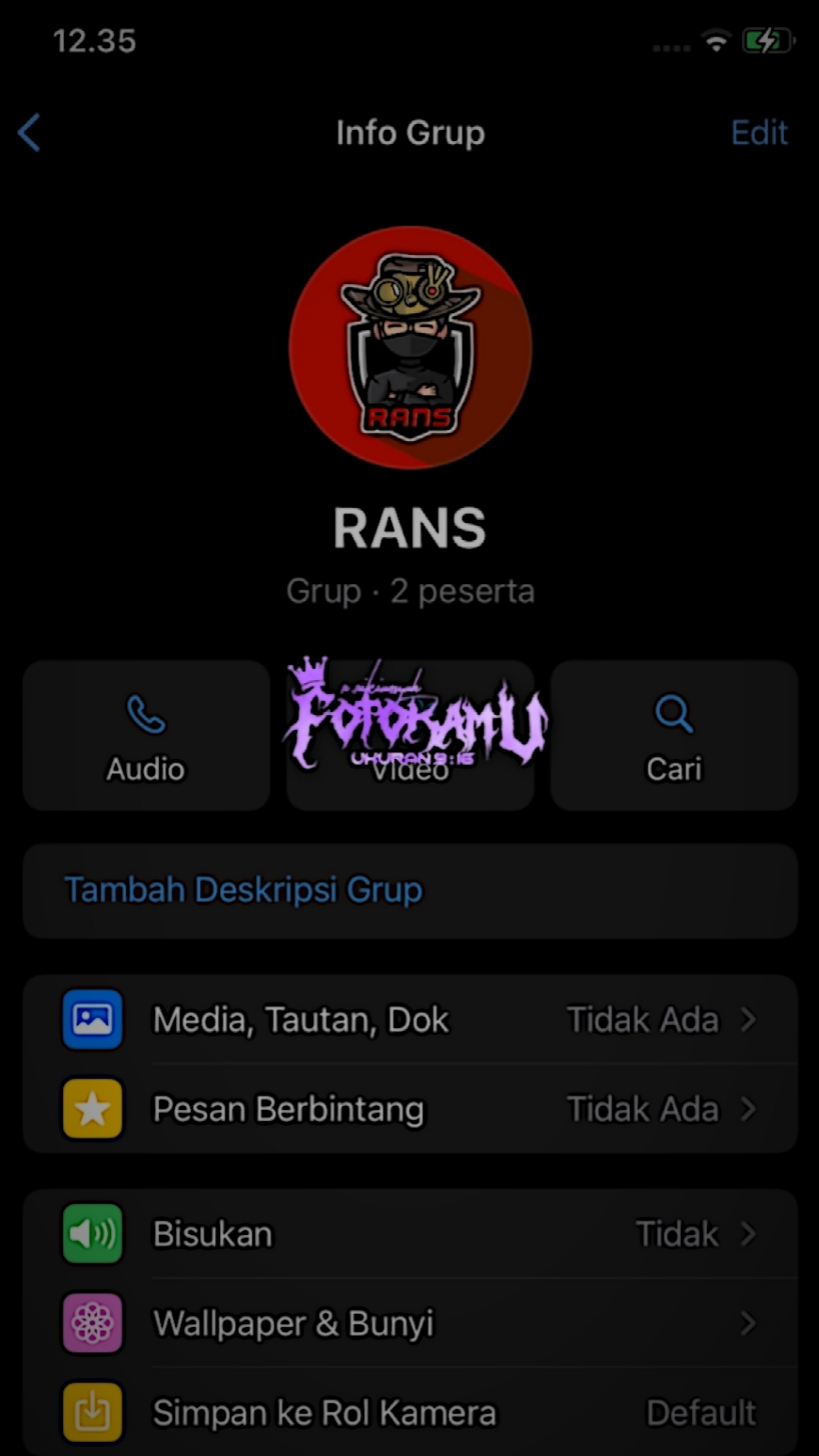819x1456 pixels.
Task: Open the RANS group profile picture
Action: click(410, 347)
